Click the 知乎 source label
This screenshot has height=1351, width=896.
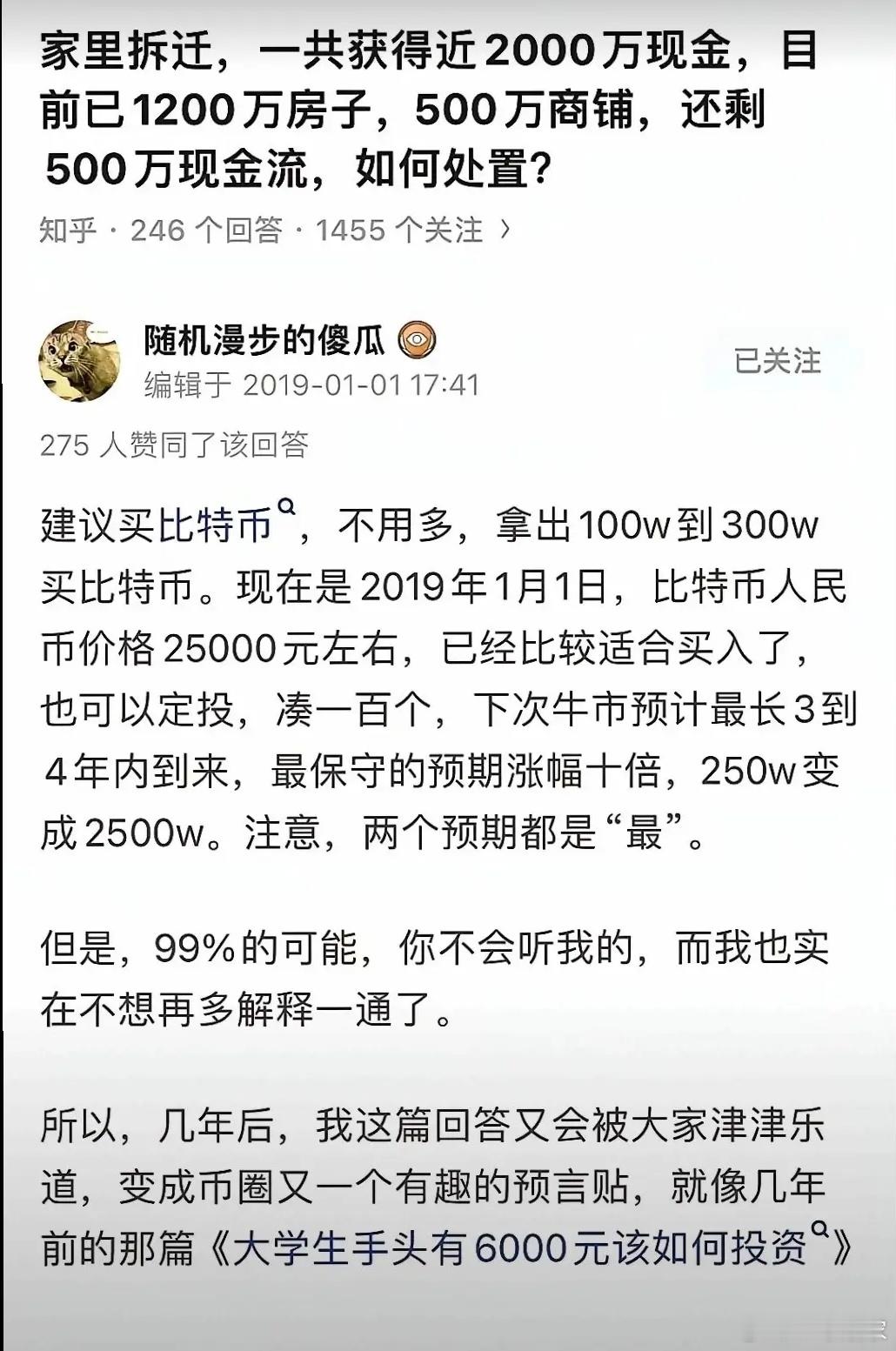click(65, 230)
